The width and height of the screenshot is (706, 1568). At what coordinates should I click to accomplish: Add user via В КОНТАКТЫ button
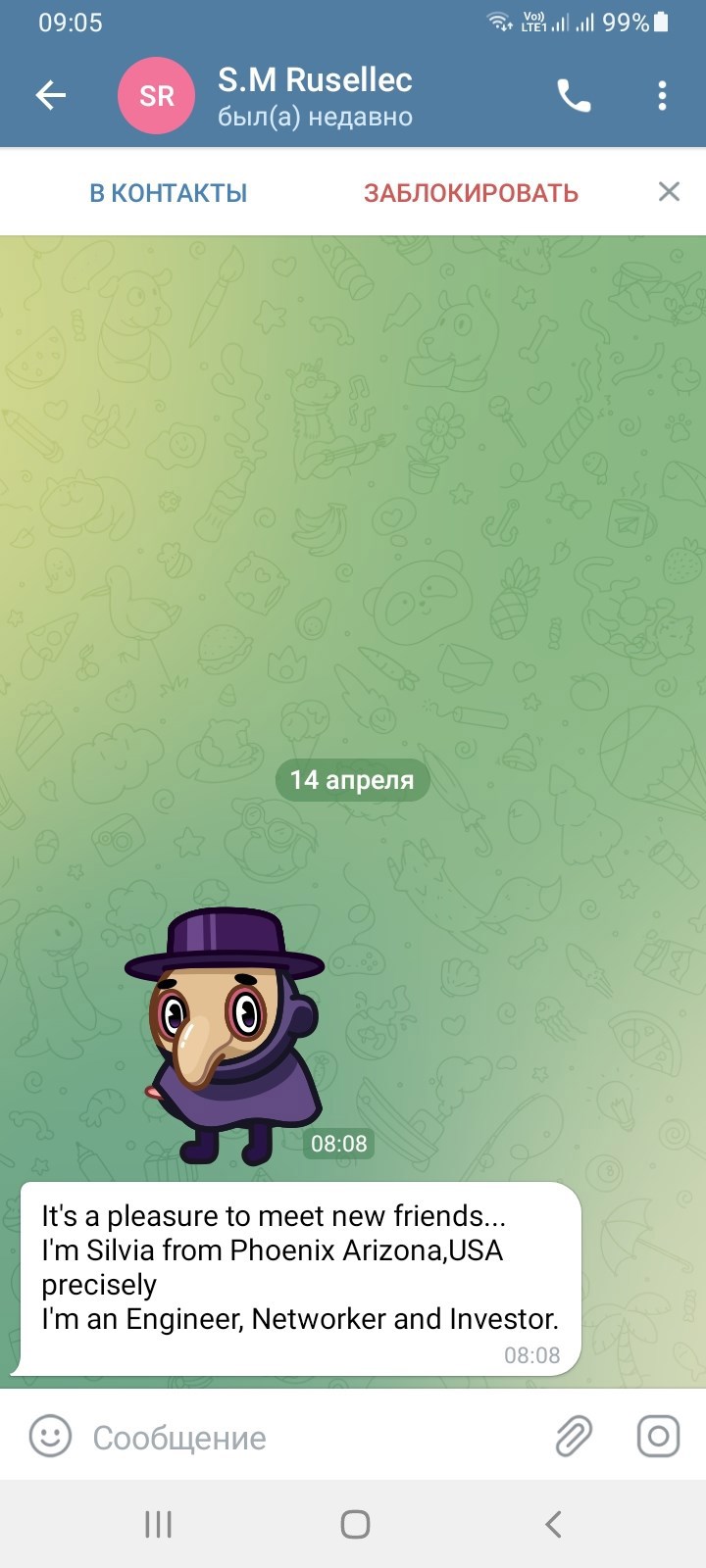[x=168, y=192]
